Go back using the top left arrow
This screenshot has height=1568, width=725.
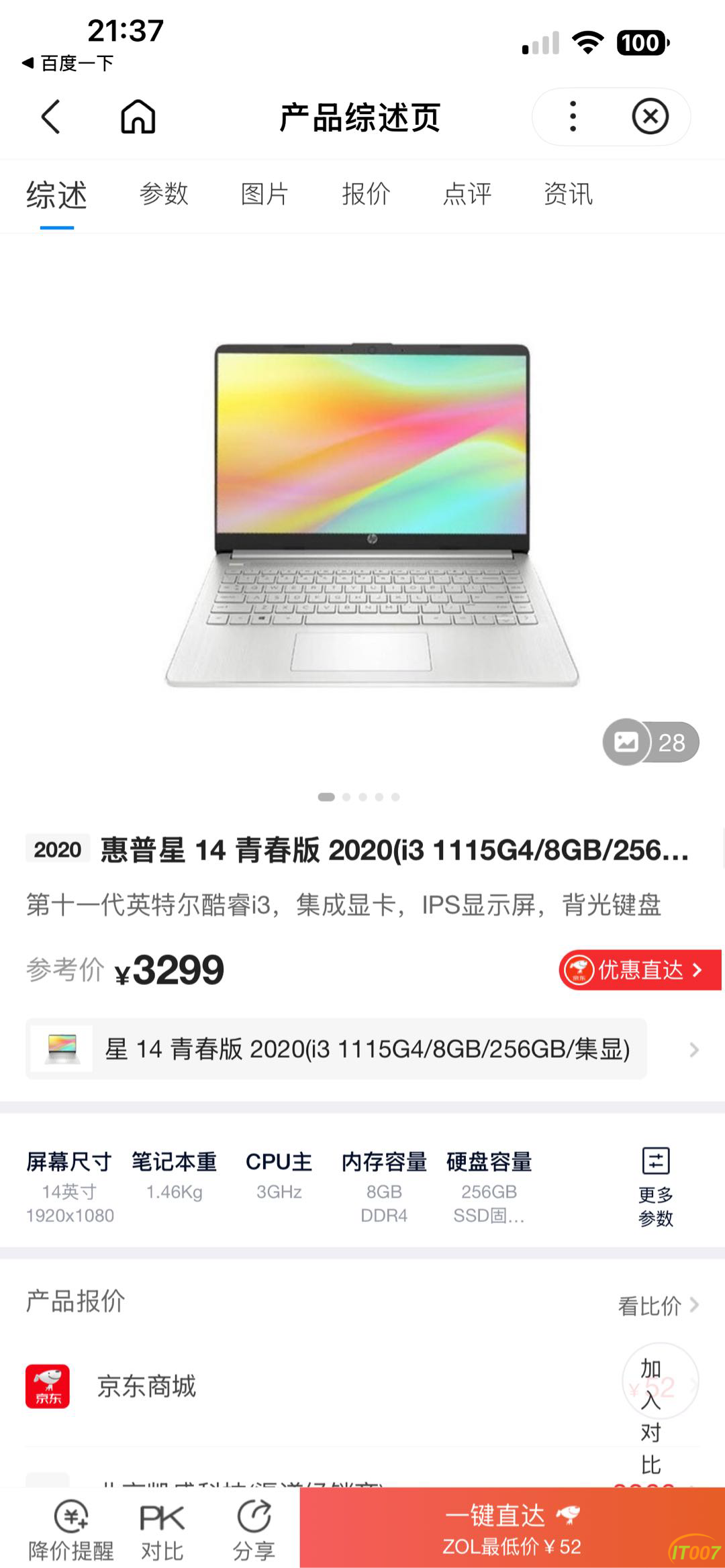51,117
